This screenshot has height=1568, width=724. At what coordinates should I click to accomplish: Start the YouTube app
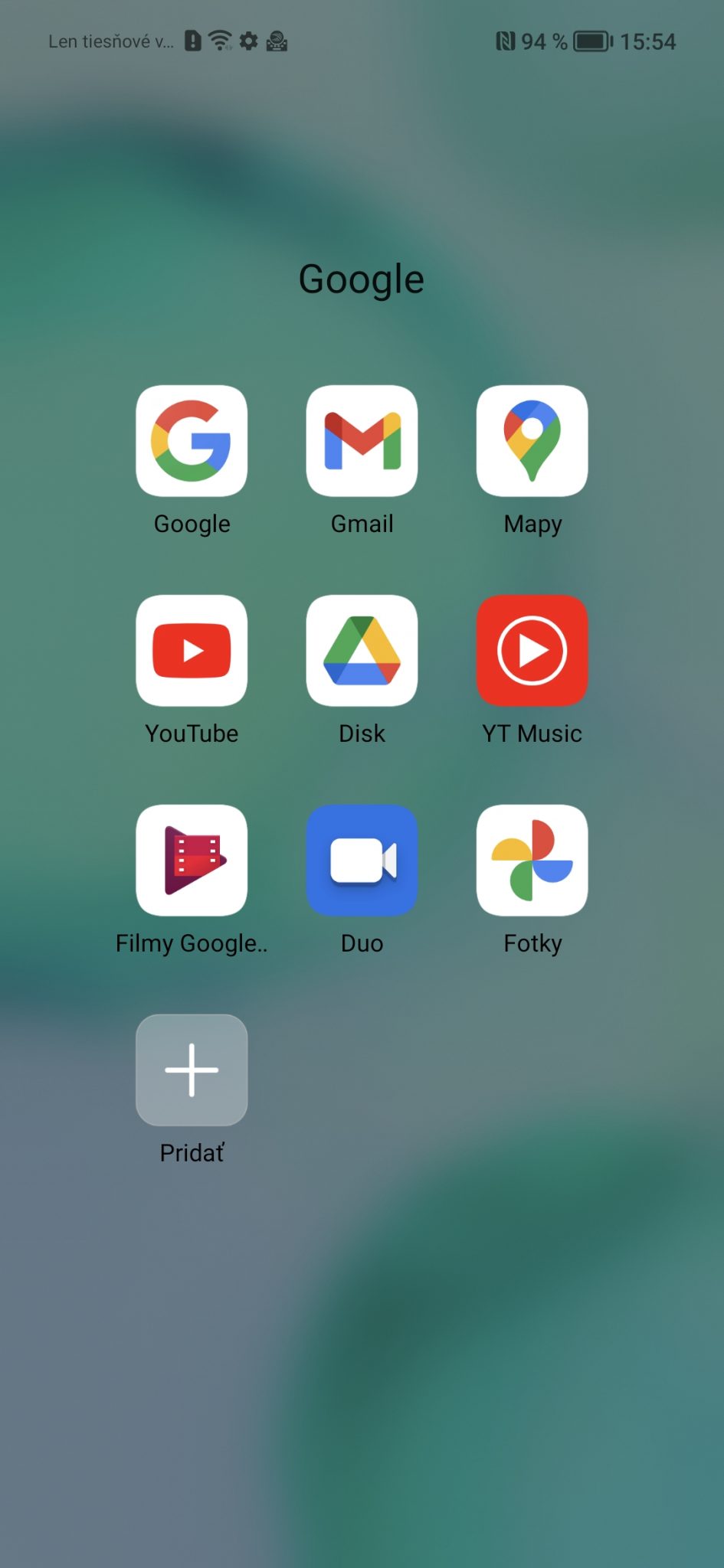click(x=192, y=651)
